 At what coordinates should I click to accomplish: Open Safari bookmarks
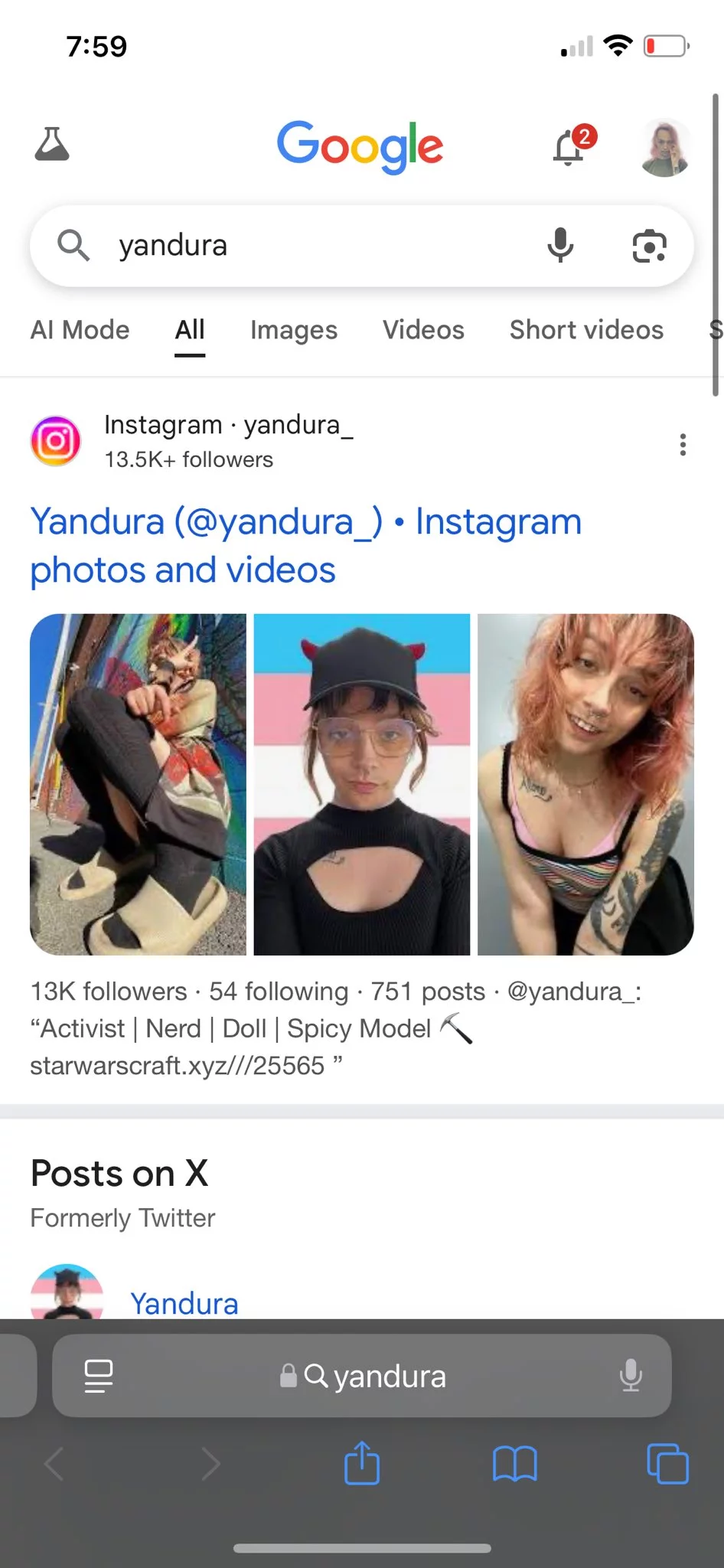tap(515, 1464)
